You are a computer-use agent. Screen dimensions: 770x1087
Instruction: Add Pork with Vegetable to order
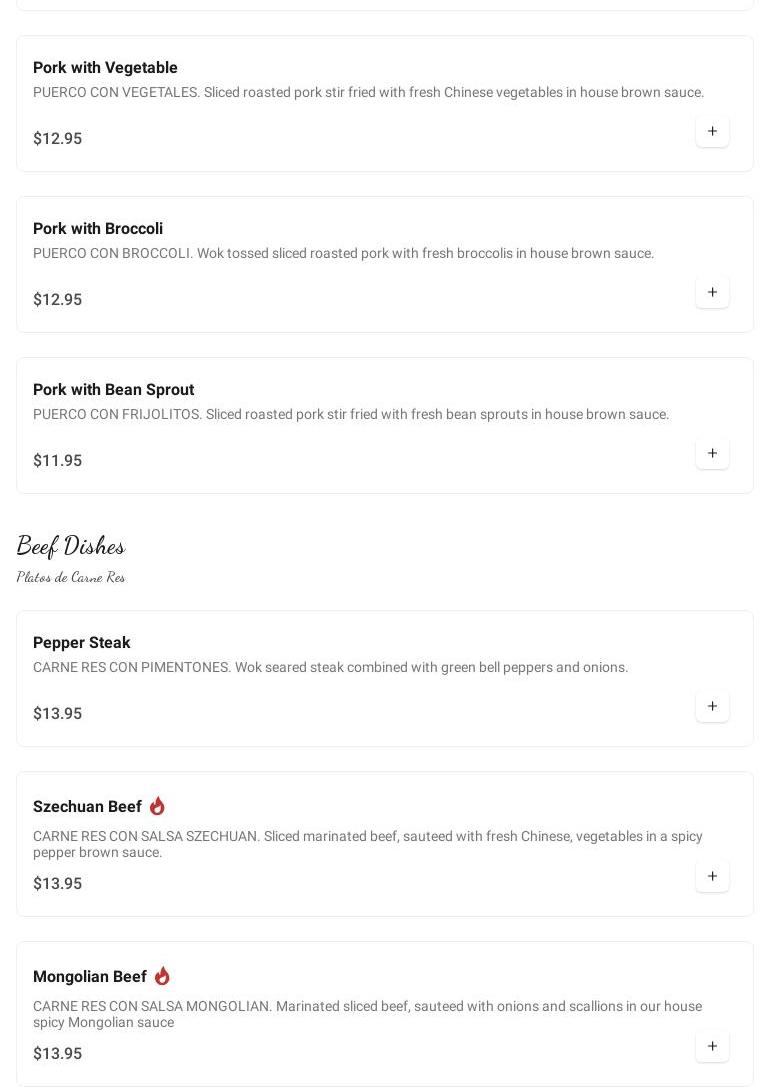(712, 131)
